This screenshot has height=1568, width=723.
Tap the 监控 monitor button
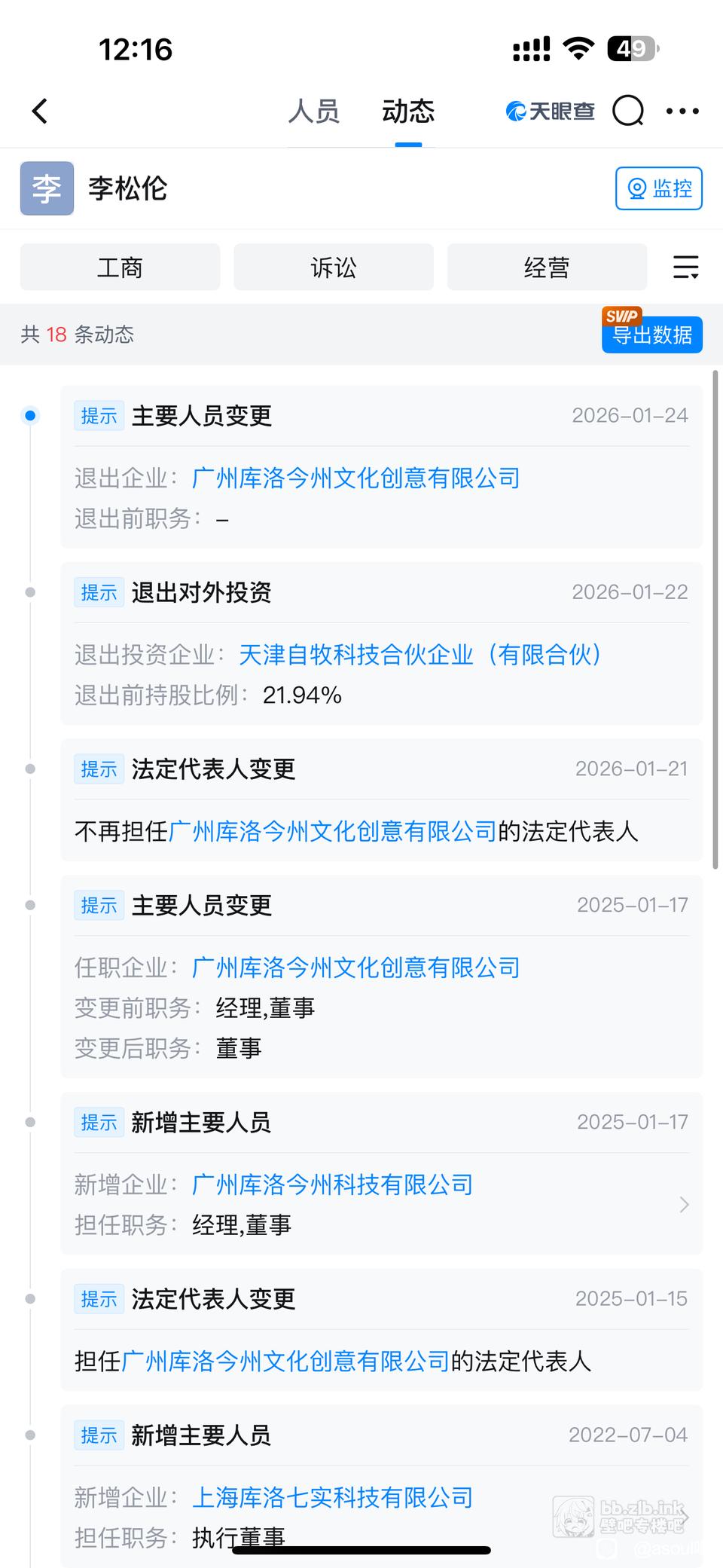[x=659, y=188]
